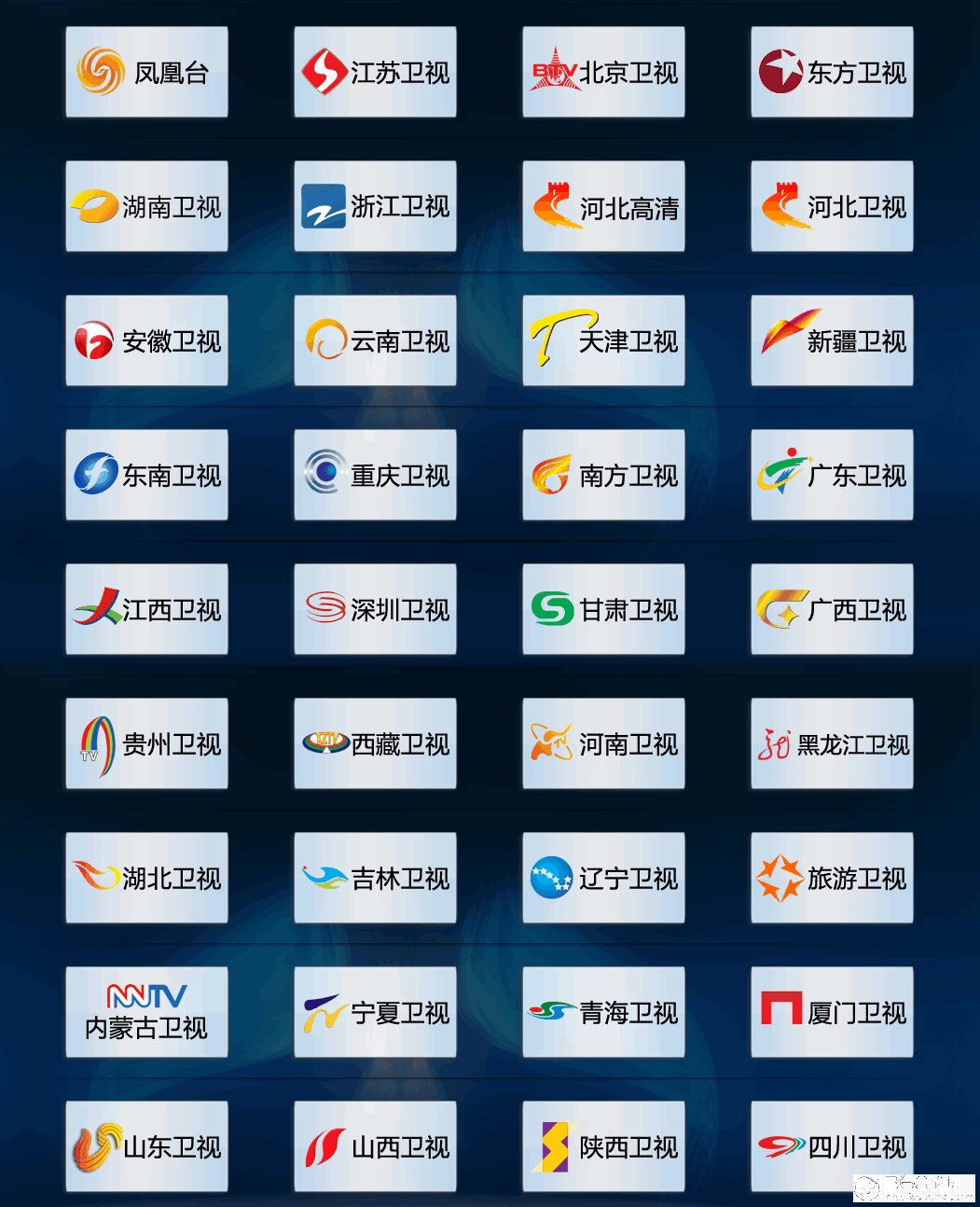This screenshot has width=980, height=1207.
Task: Open the 重庆卫视 channel
Action: (375, 475)
